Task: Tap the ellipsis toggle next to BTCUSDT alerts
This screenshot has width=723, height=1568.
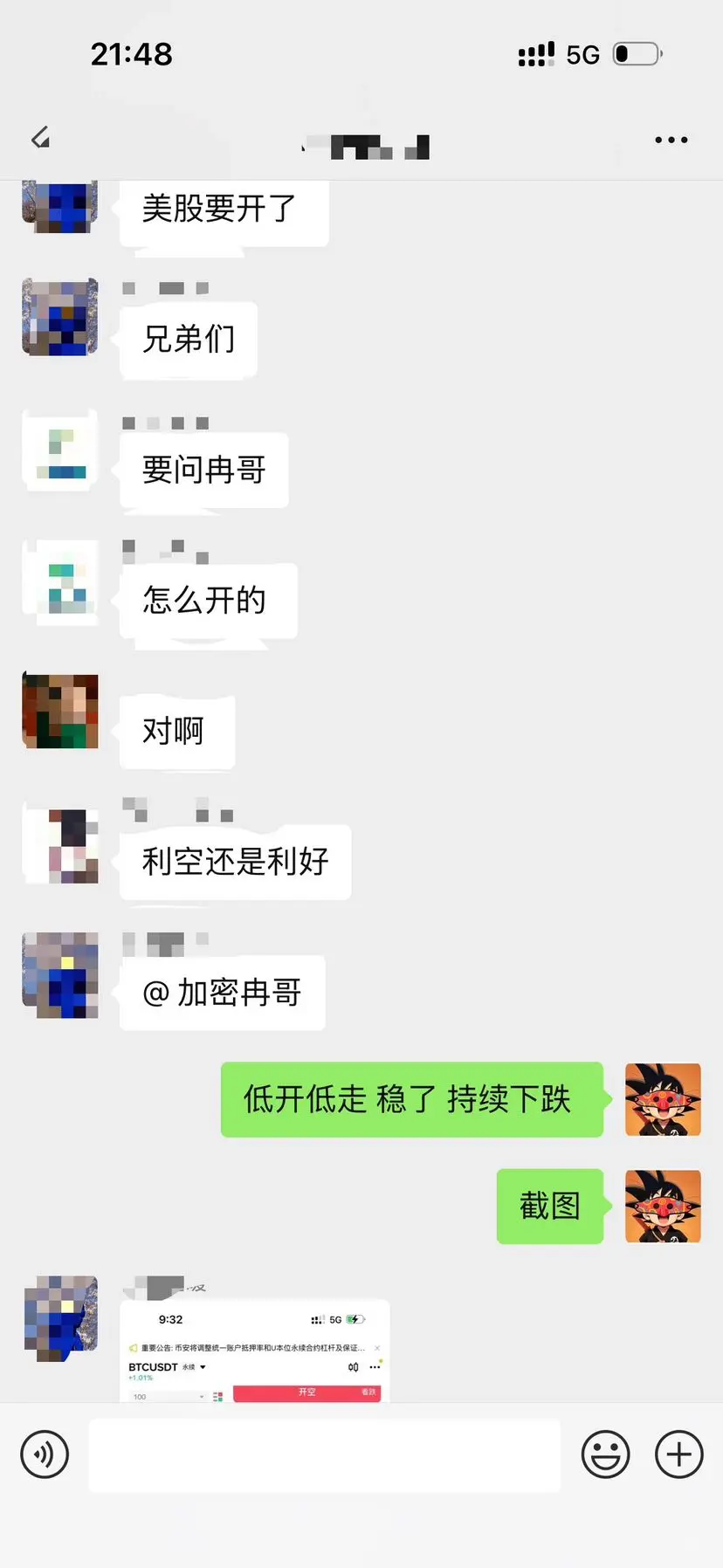Action: point(374,1367)
